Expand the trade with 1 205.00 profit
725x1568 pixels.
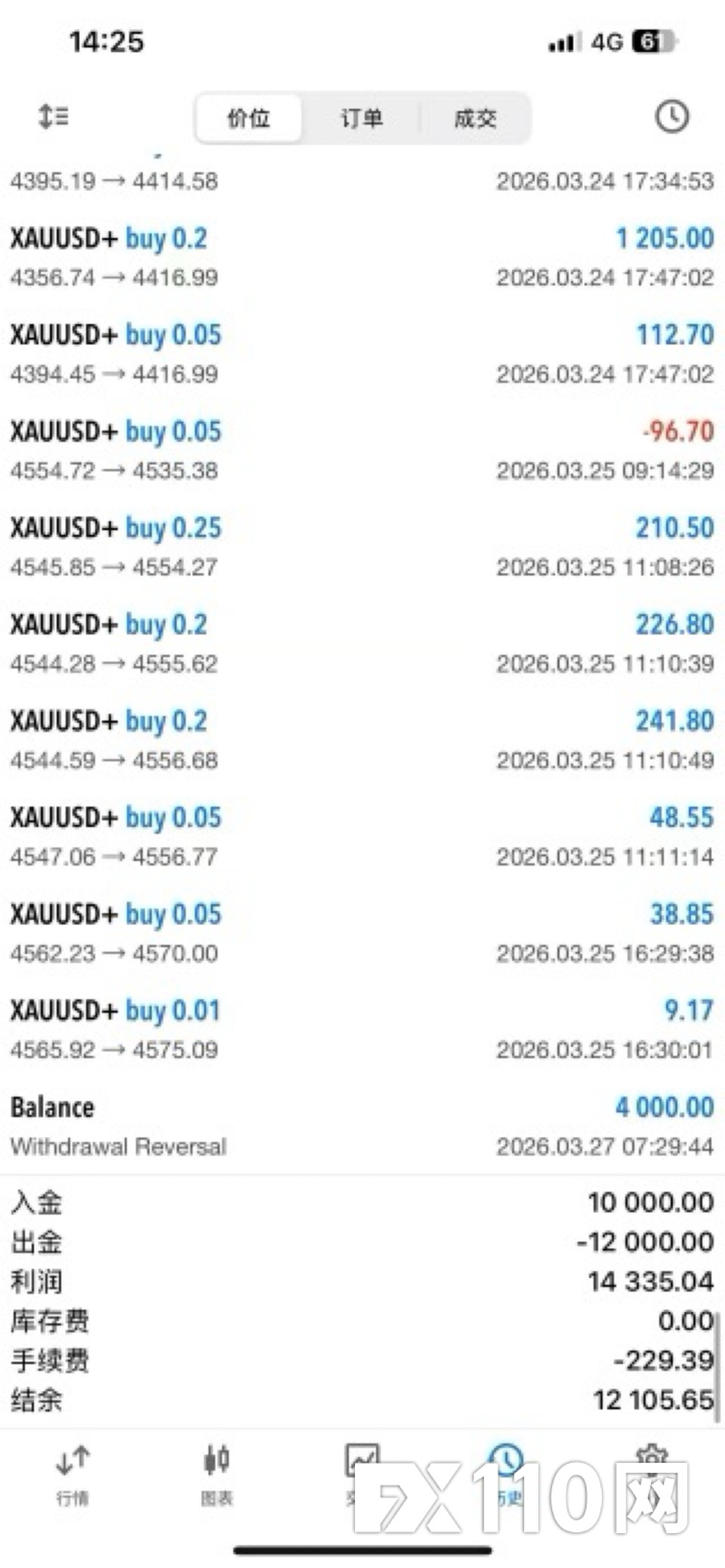point(361,257)
